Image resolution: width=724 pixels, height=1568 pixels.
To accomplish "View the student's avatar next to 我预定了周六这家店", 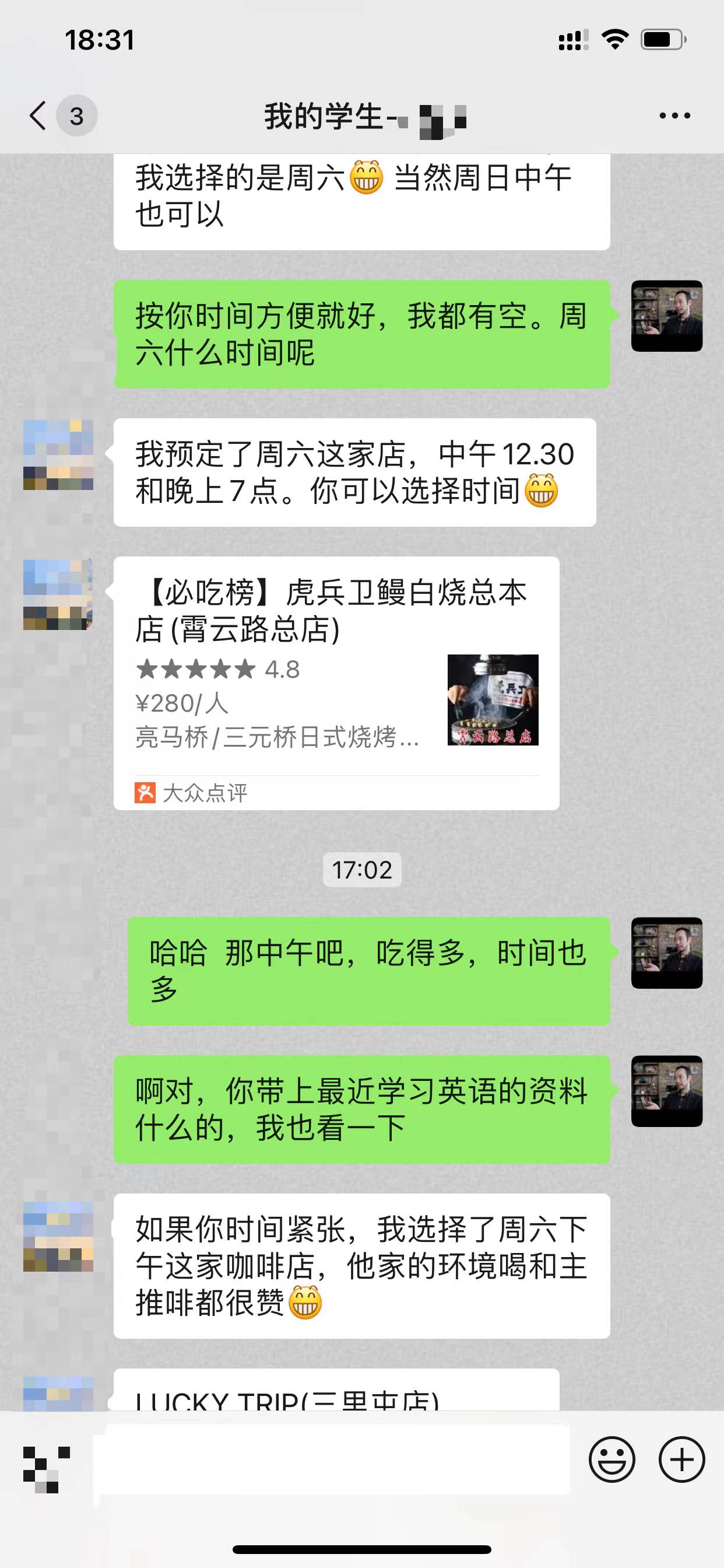I will pos(58,454).
